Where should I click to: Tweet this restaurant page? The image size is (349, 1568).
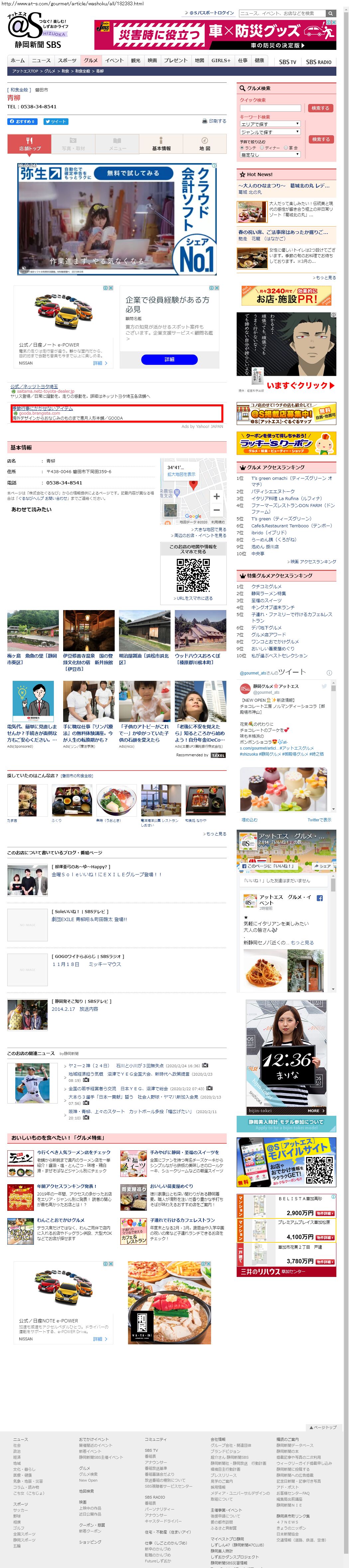pyautogui.click(x=56, y=122)
